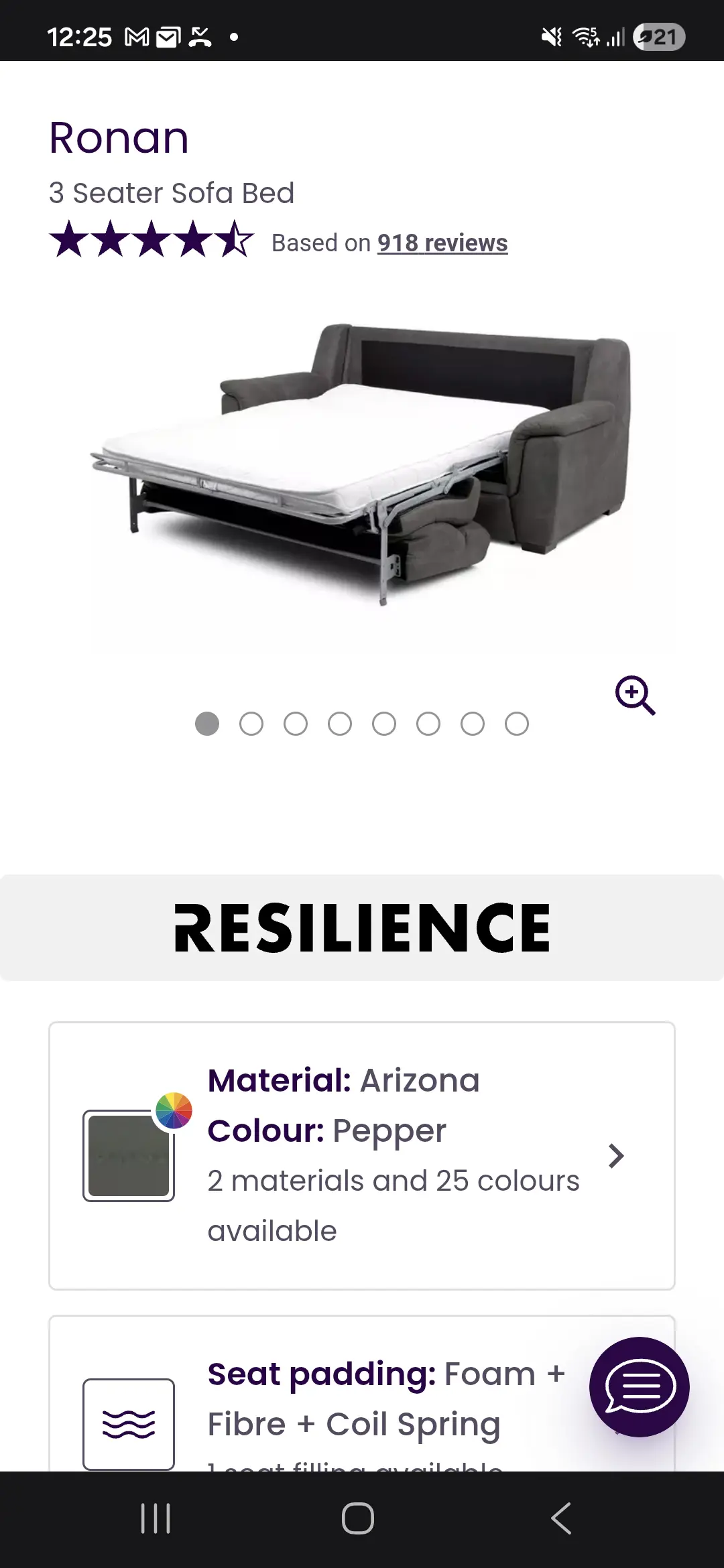Image resolution: width=724 pixels, height=1568 pixels.
Task: Open the 918 reviews link
Action: 442,243
